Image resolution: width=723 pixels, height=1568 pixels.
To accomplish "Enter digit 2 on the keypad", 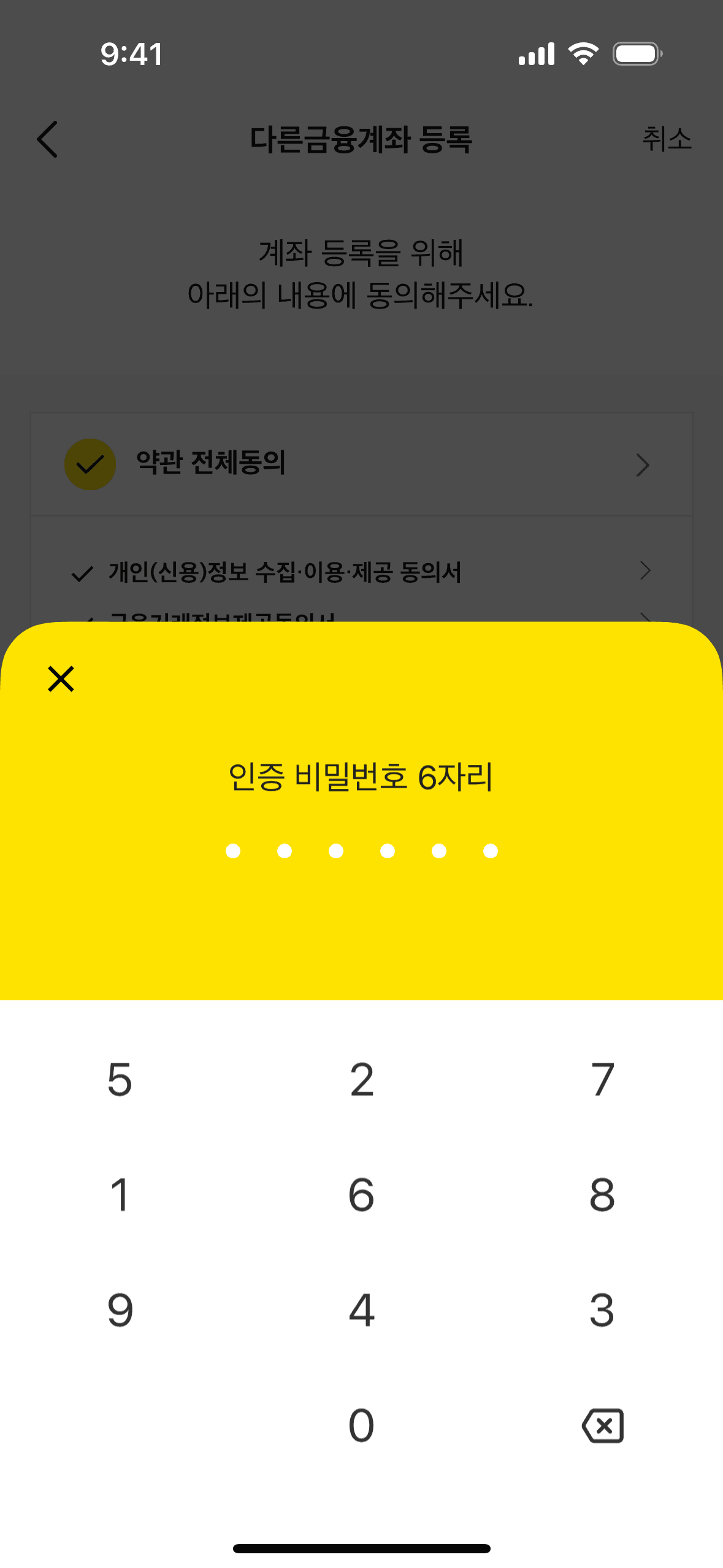I will pyautogui.click(x=362, y=1080).
